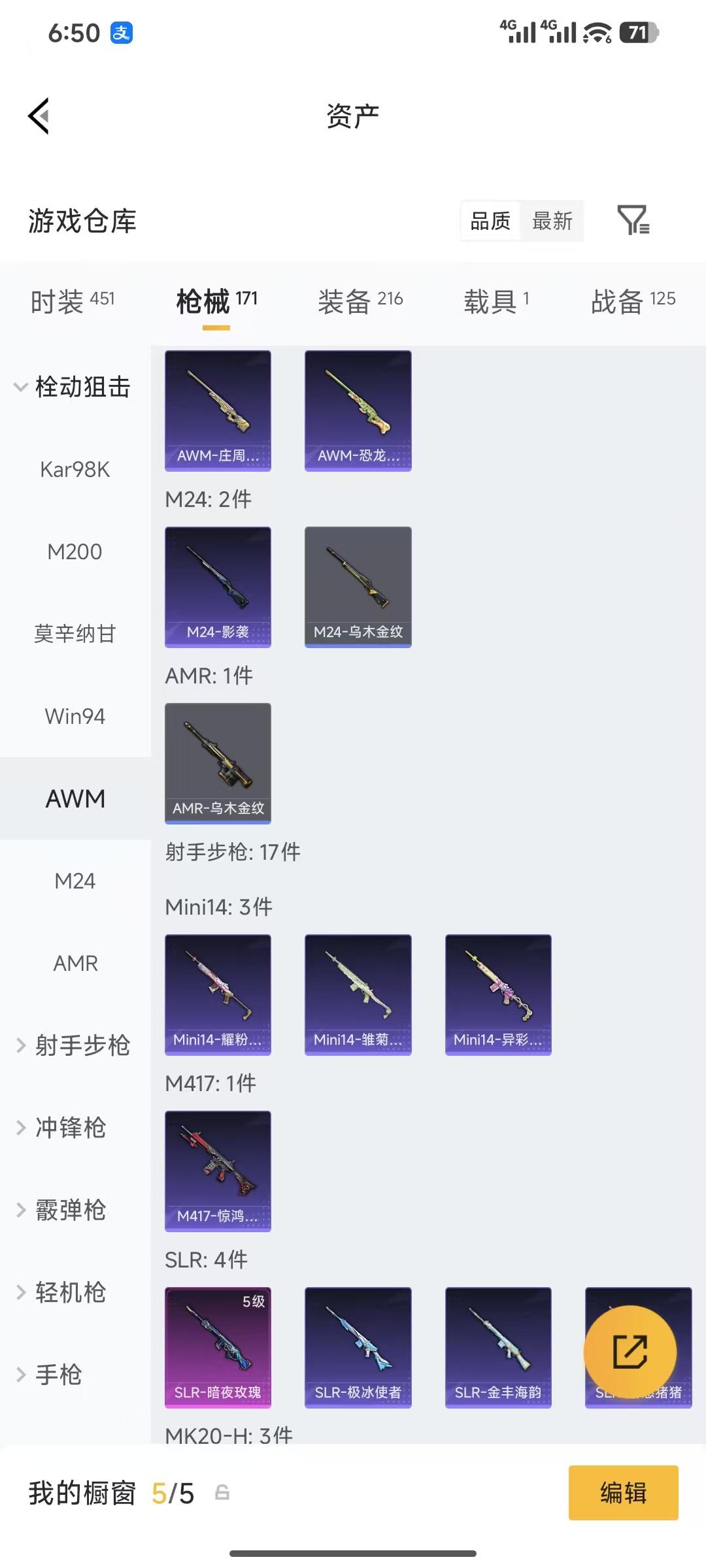This screenshot has width=706, height=1568.
Task: Expand the 射手步枪 category
Action: coord(73,1045)
